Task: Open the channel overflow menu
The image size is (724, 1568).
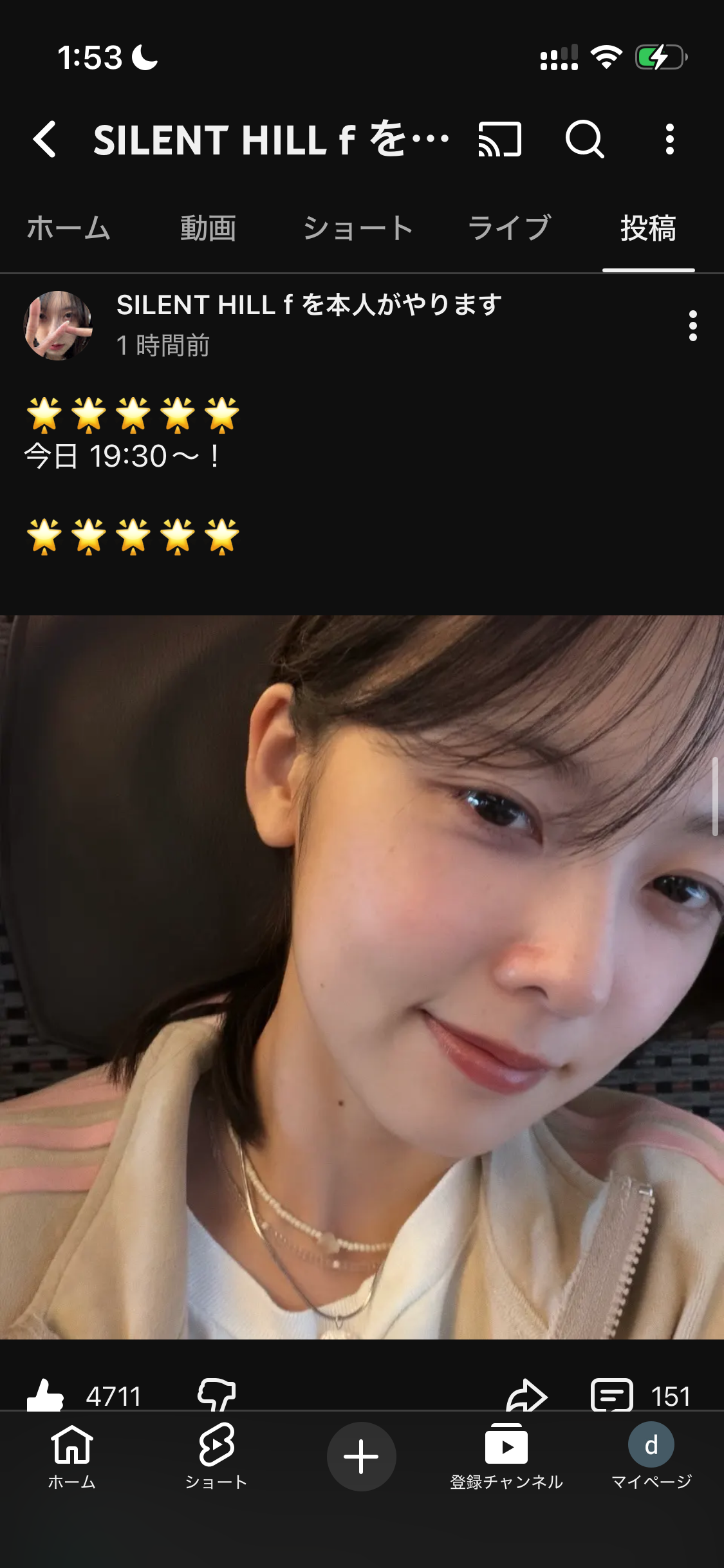Action: click(670, 139)
